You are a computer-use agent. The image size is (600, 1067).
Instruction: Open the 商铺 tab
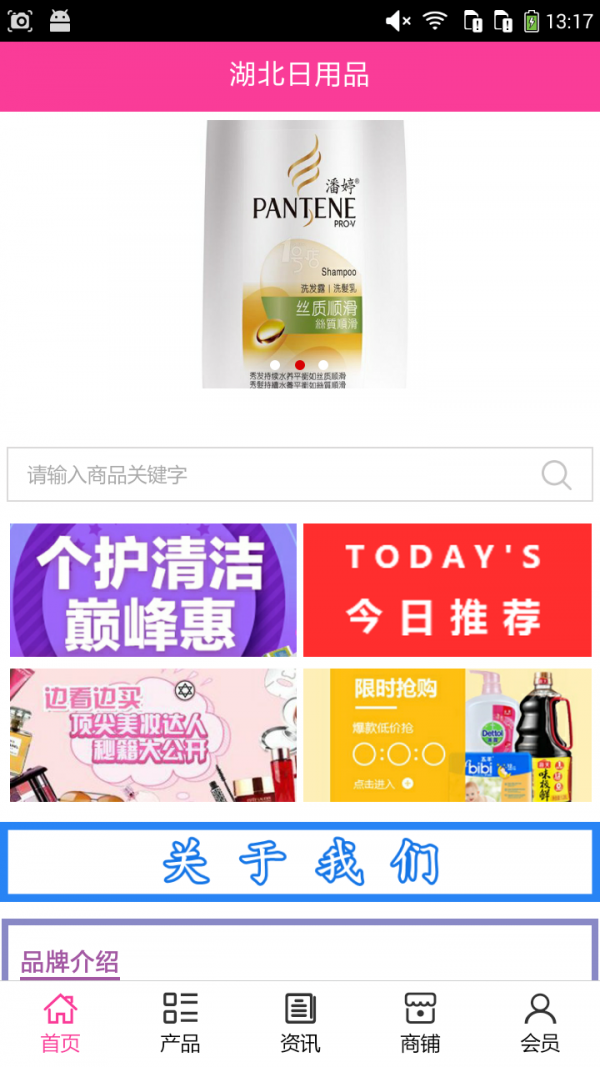[420, 1022]
